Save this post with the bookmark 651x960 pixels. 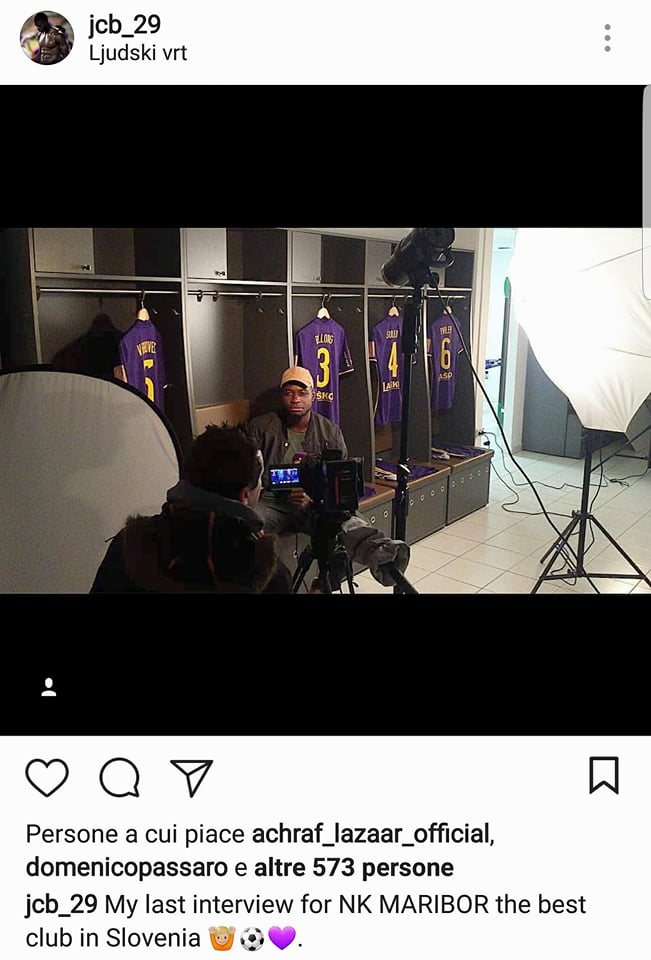603,776
